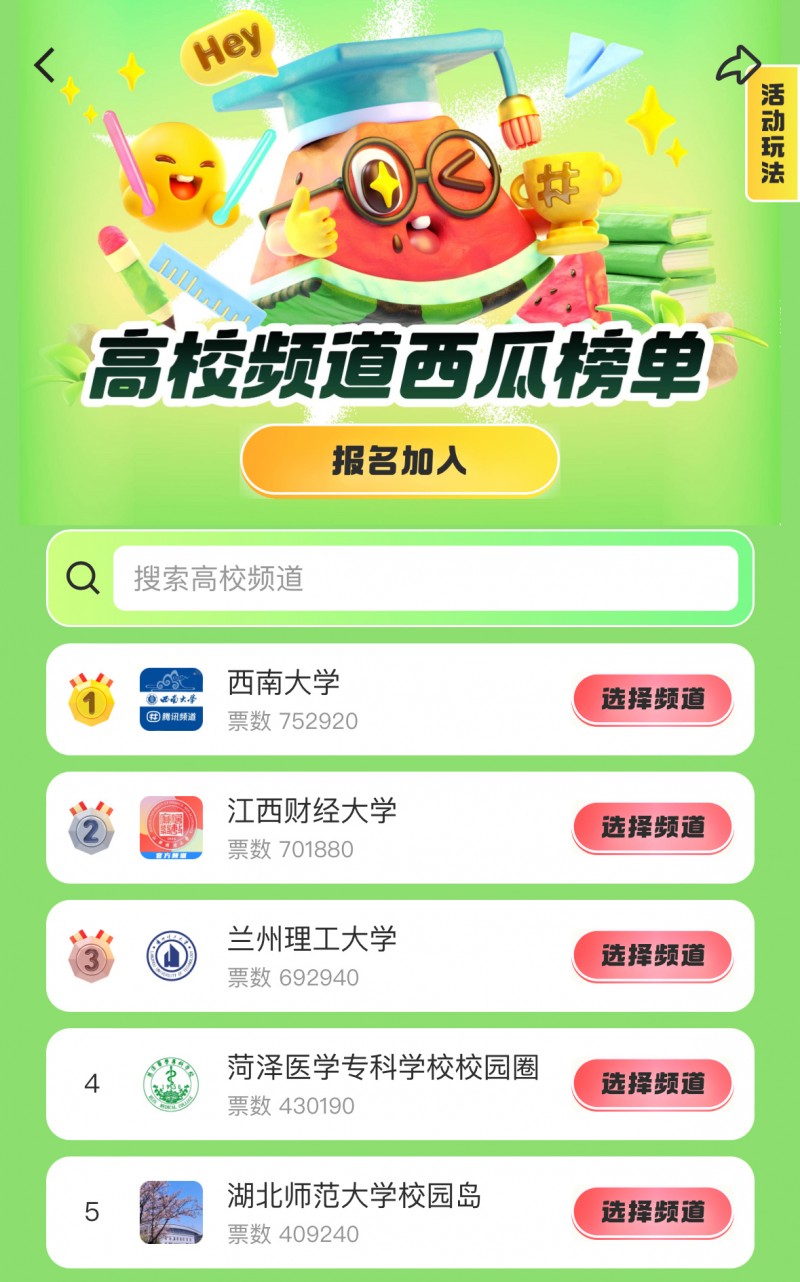Viewport: 800px width, 1282px height.
Task: Go back using the top-left arrow
Action: 45,65
